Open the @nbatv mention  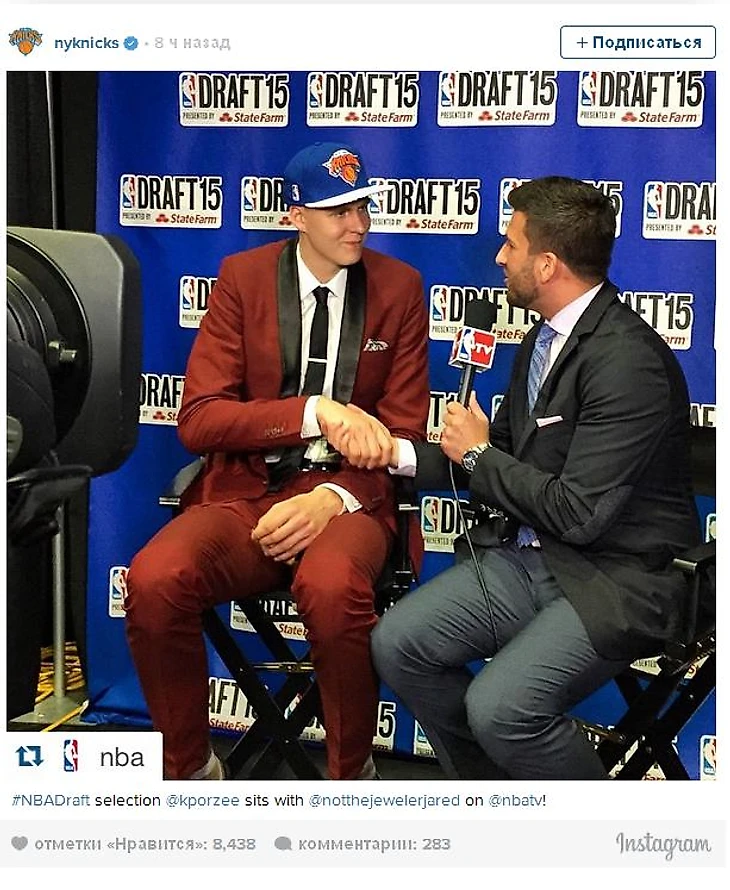pos(514,800)
